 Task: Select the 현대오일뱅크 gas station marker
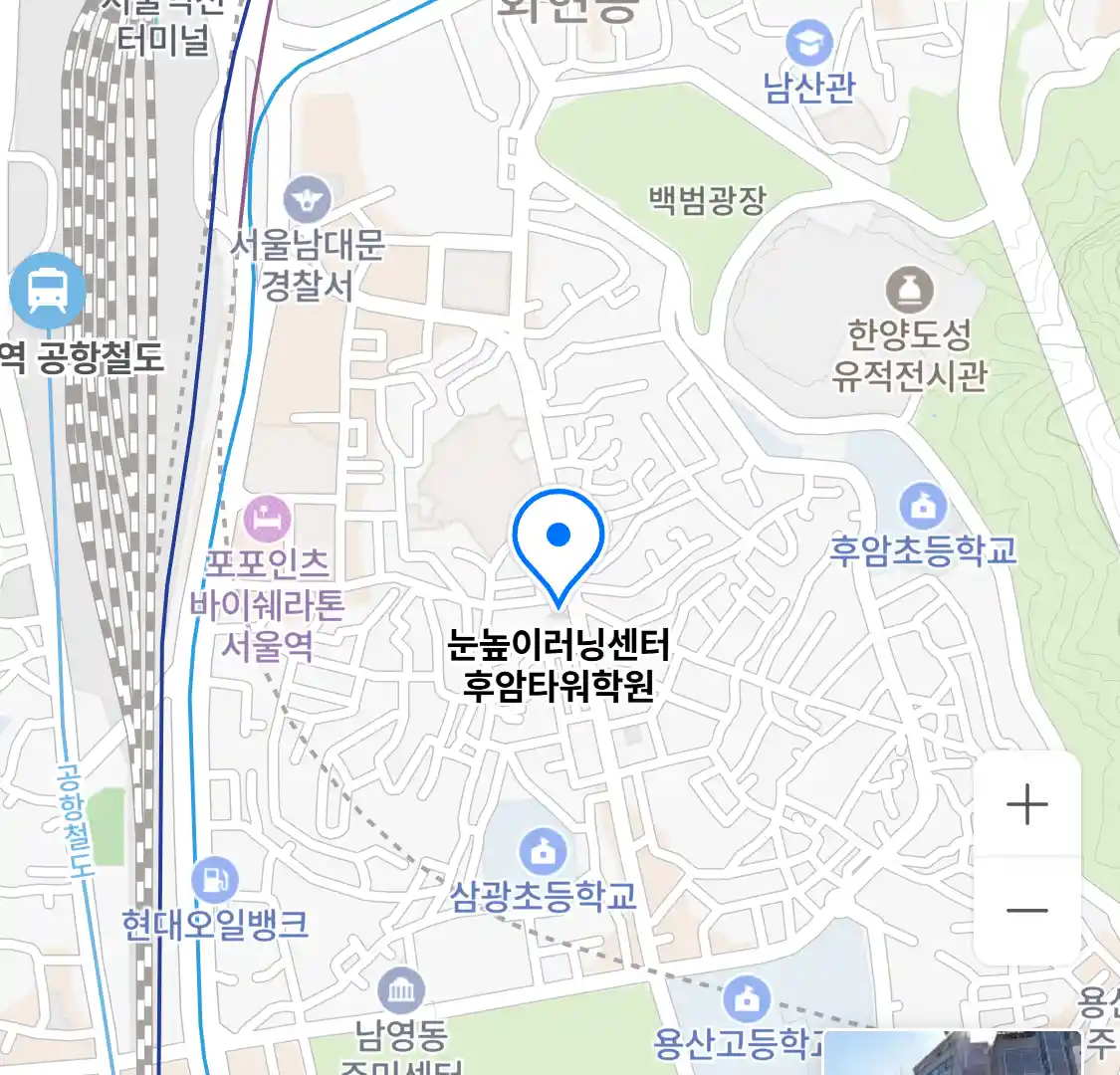click(x=215, y=880)
